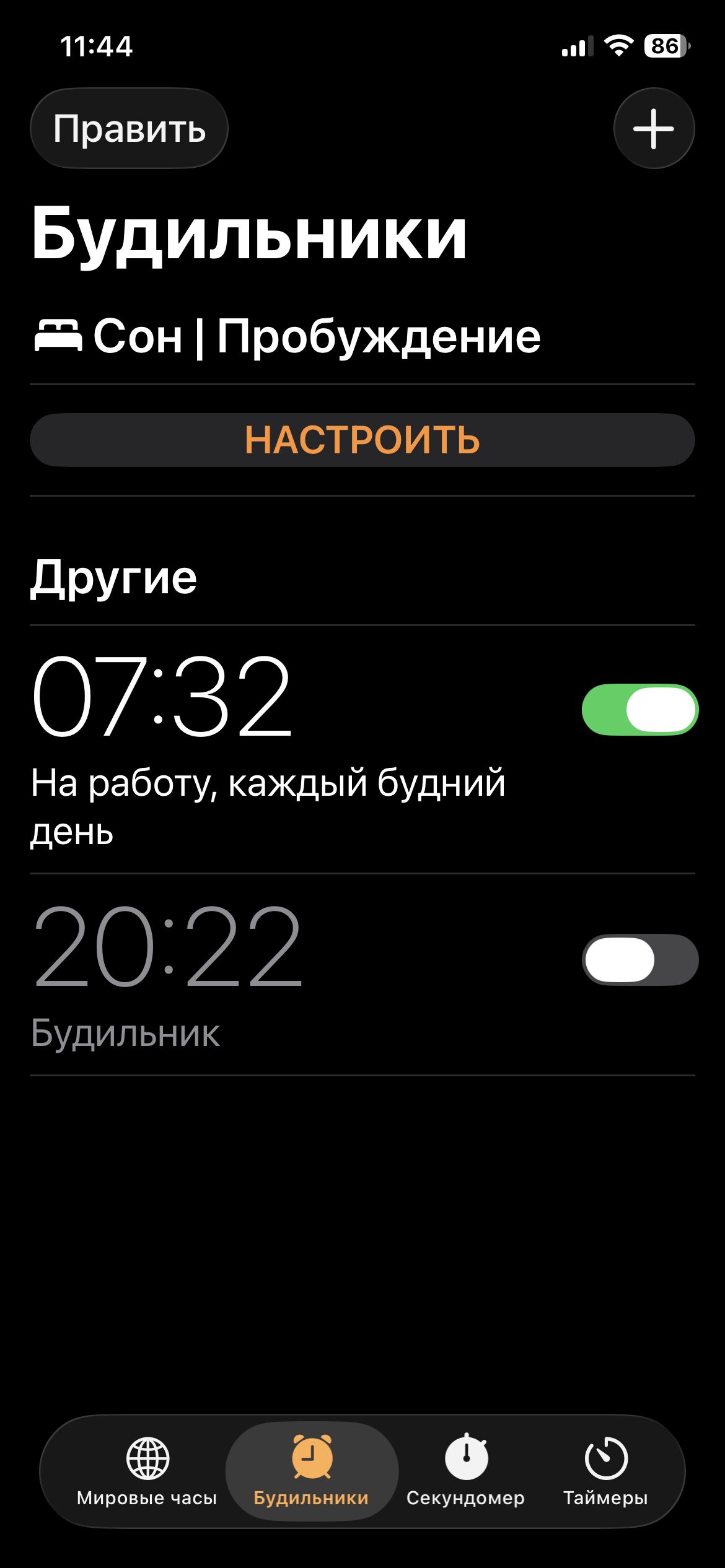This screenshot has width=725, height=1568.
Task: Select the Будильники tab
Action: coord(311,1471)
